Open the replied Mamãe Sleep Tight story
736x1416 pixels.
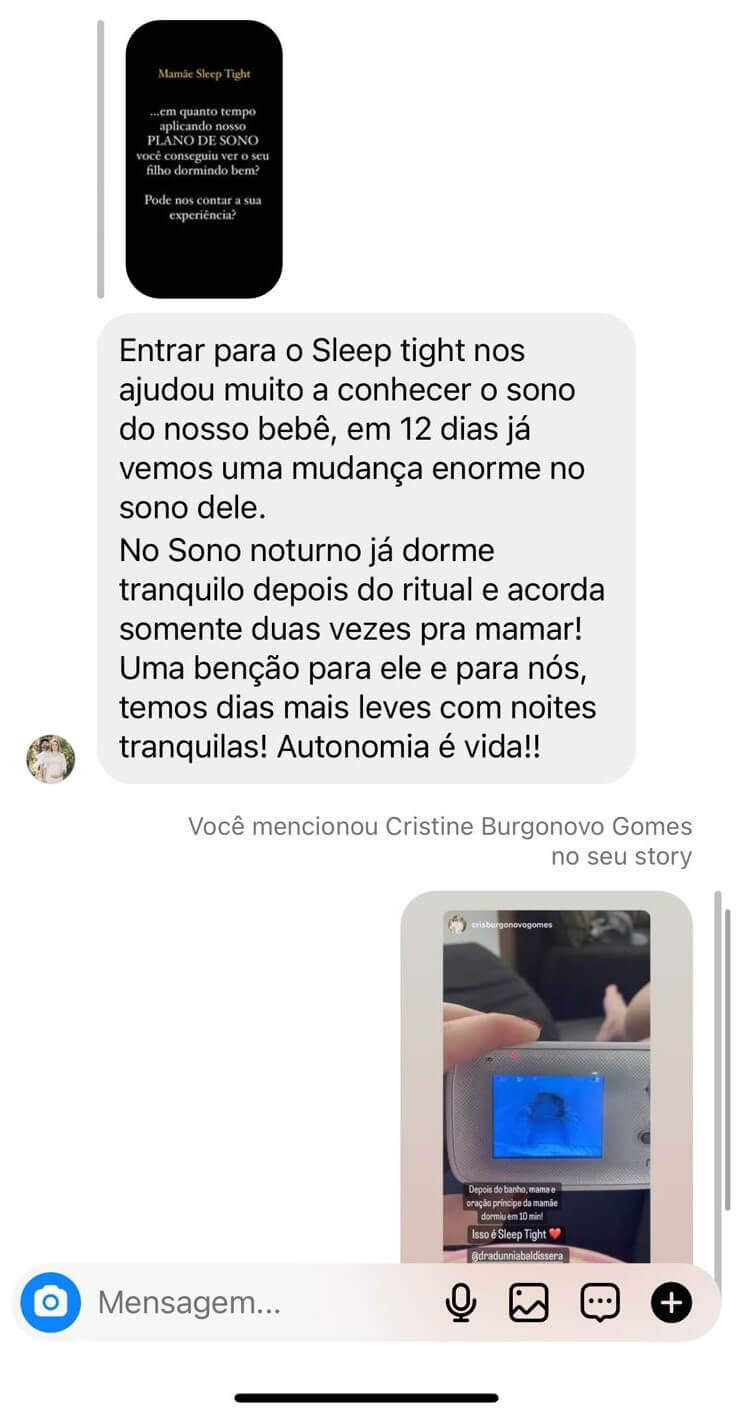tap(204, 159)
